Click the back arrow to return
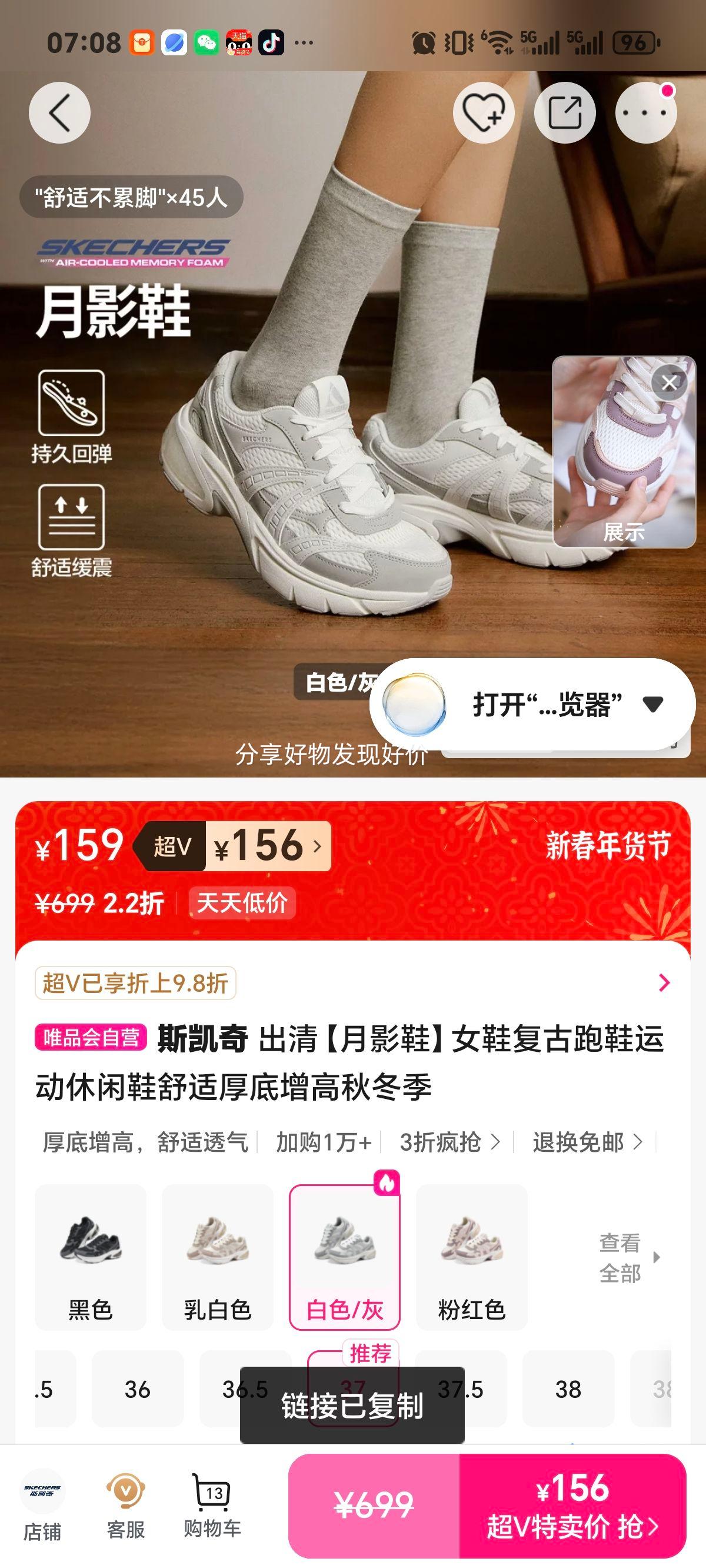The height and width of the screenshot is (1568, 706). (59, 112)
